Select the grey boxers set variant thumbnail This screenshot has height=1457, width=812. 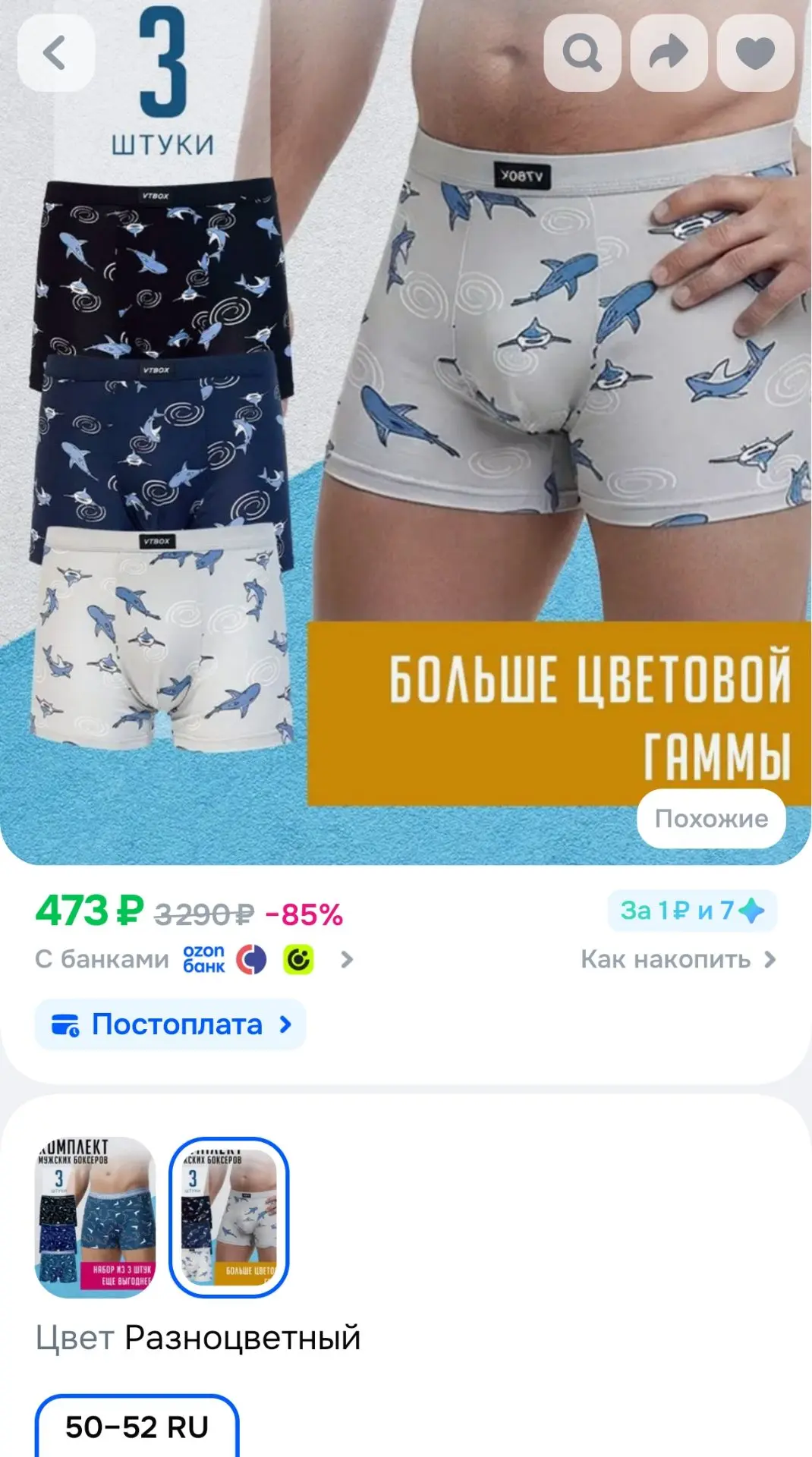coord(228,1217)
